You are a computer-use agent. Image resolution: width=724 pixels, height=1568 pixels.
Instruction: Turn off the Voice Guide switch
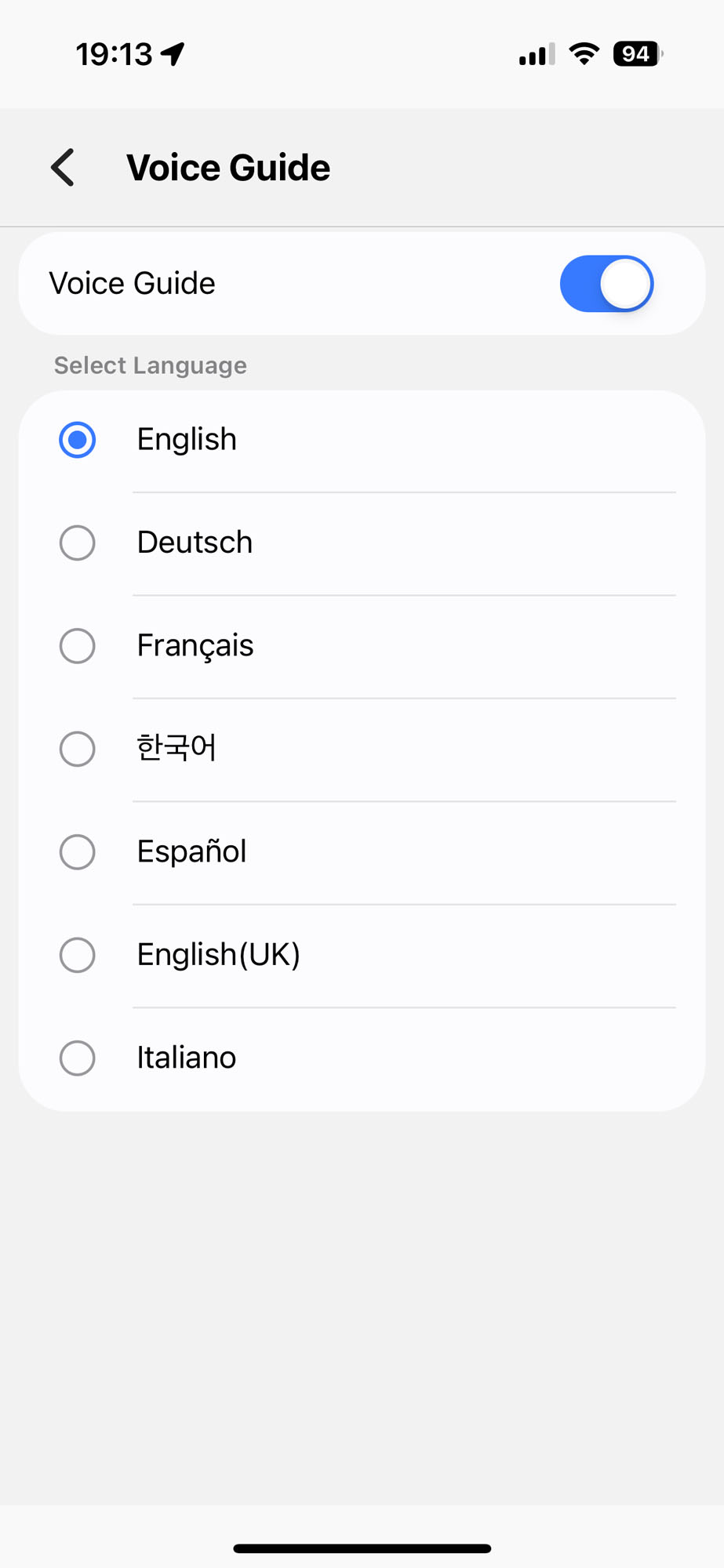pos(606,284)
